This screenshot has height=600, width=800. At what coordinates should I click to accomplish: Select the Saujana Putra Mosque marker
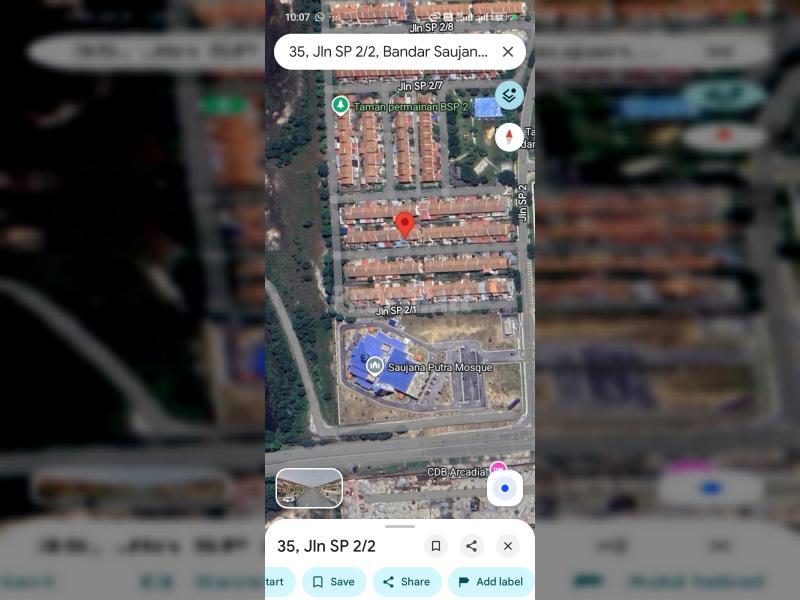point(375,367)
